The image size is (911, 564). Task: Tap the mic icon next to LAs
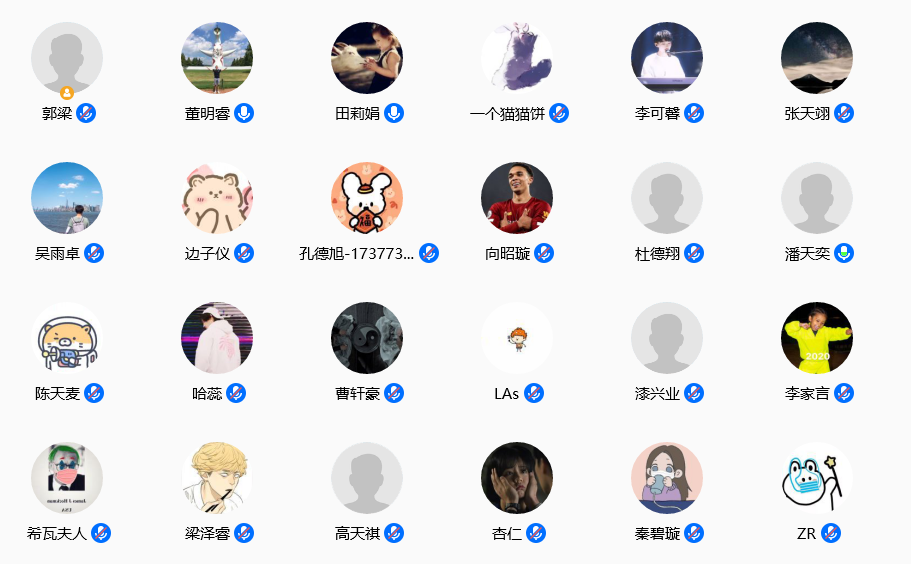click(x=533, y=393)
